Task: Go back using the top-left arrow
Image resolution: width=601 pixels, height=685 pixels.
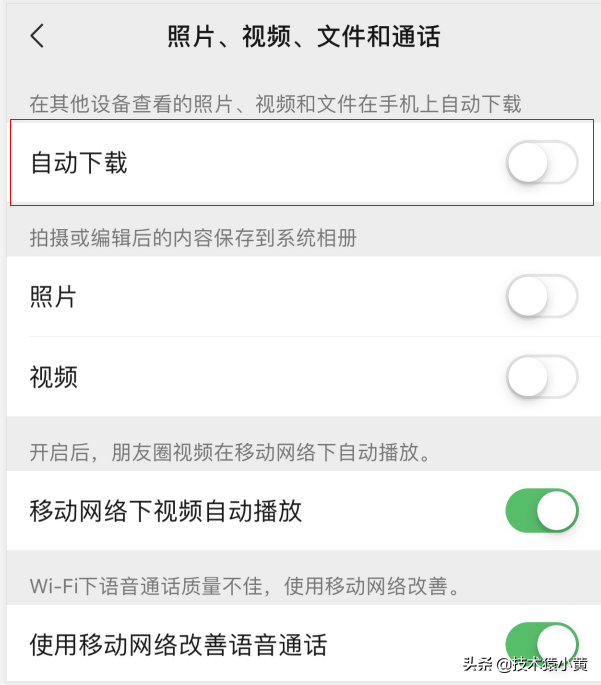Action: (x=38, y=38)
